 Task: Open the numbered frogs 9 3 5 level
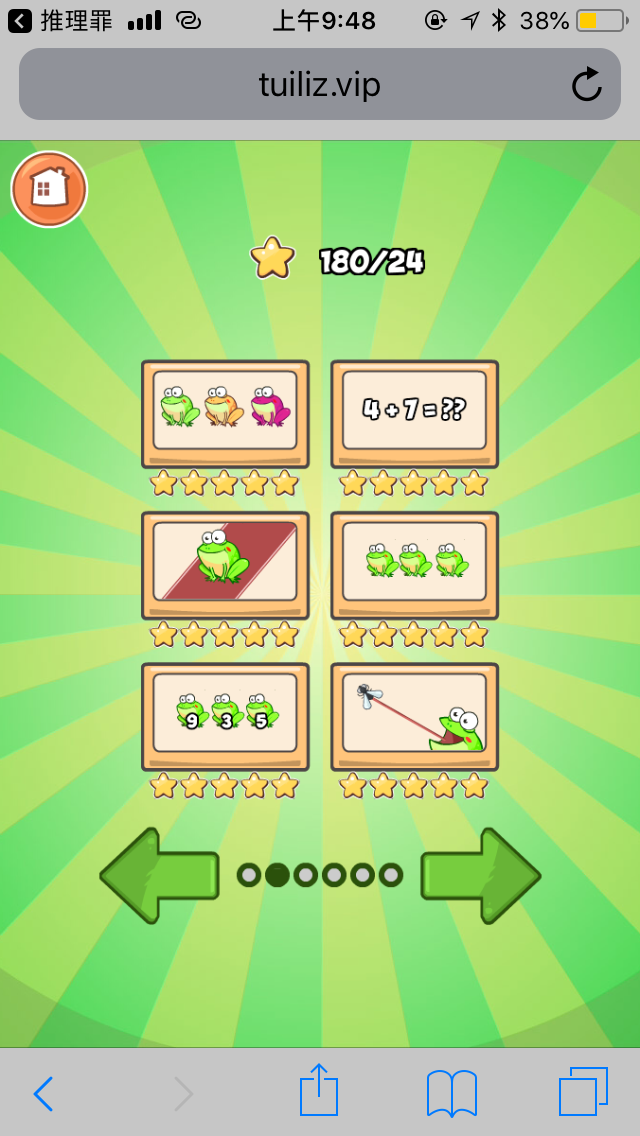[225, 714]
